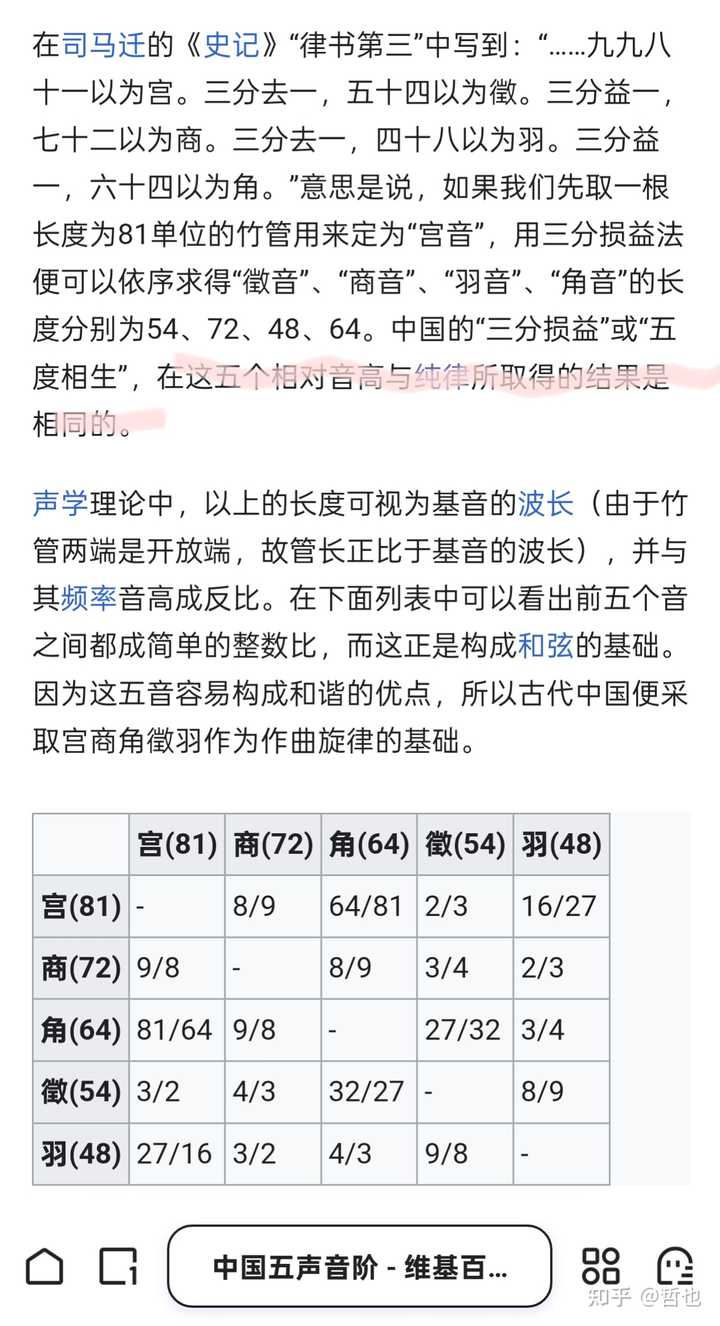Open the 声学 article link
Screen dimensions: 720x1326
pos(60,503)
